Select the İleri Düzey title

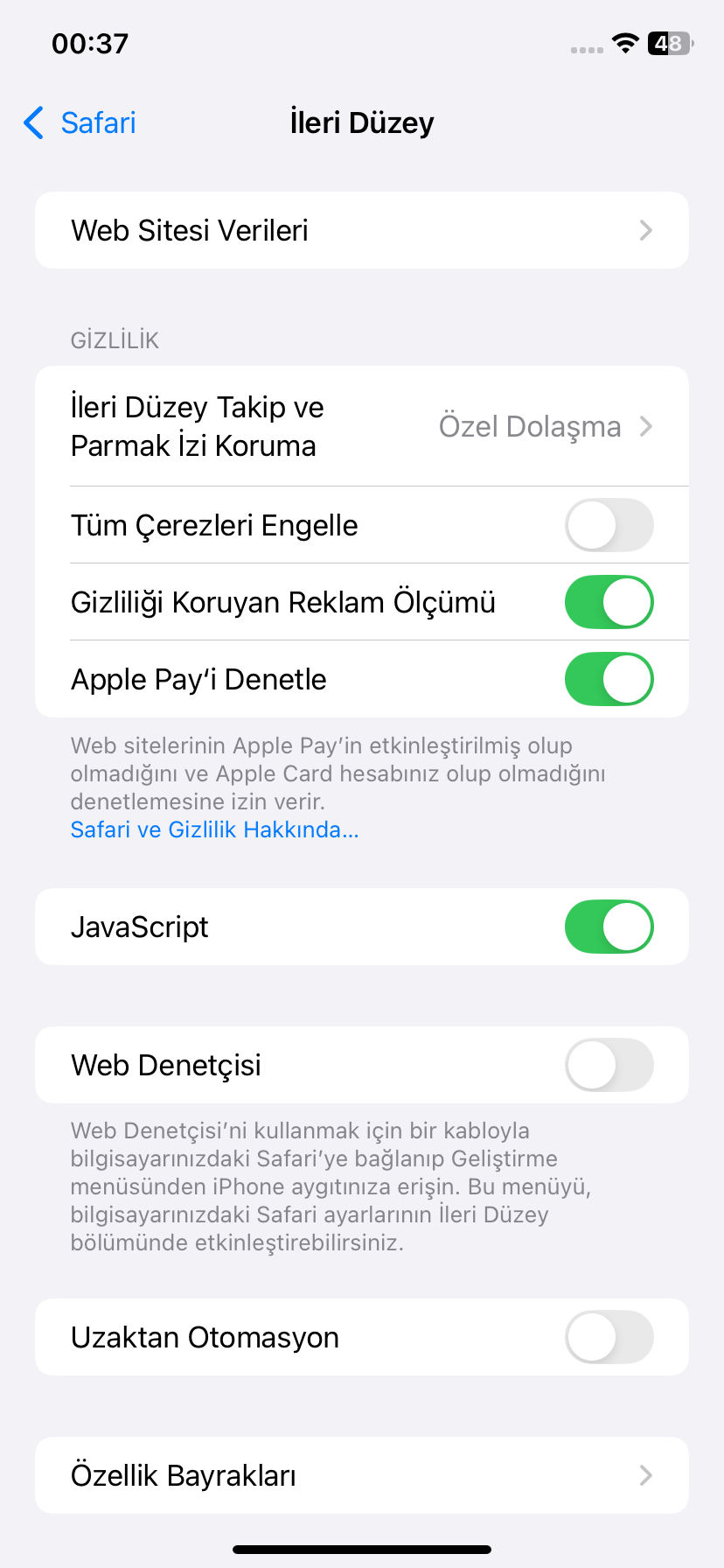362,122
